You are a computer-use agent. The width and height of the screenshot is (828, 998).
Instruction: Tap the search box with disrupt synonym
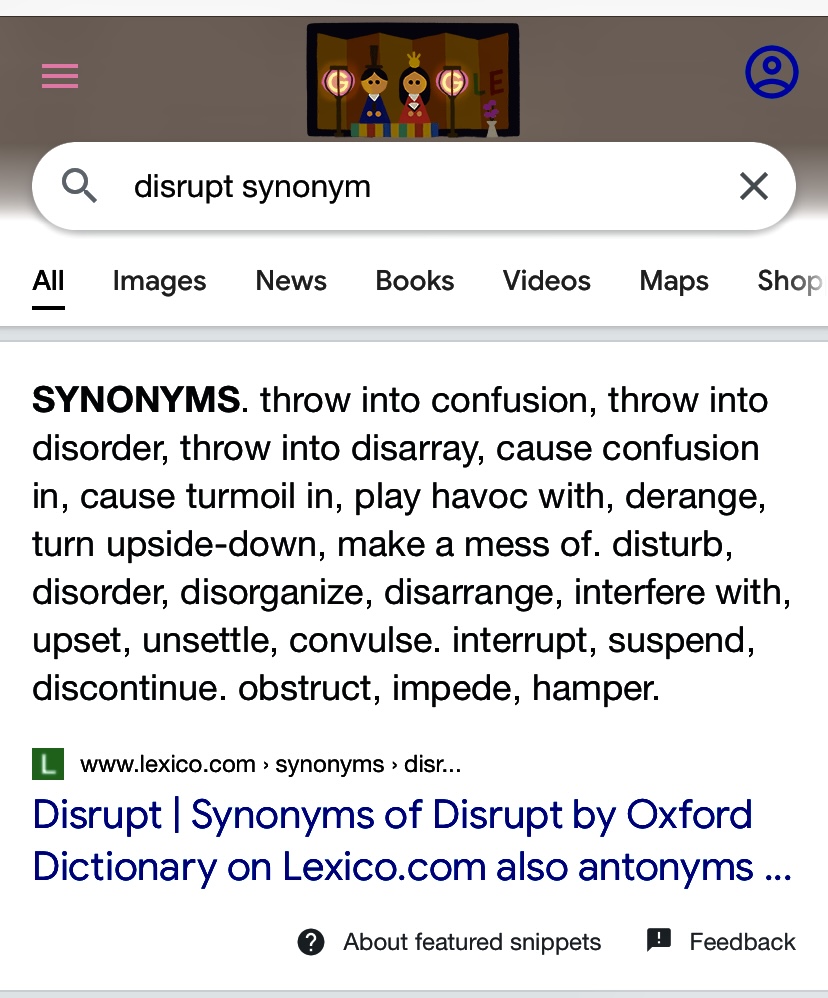pyautogui.click(x=414, y=186)
